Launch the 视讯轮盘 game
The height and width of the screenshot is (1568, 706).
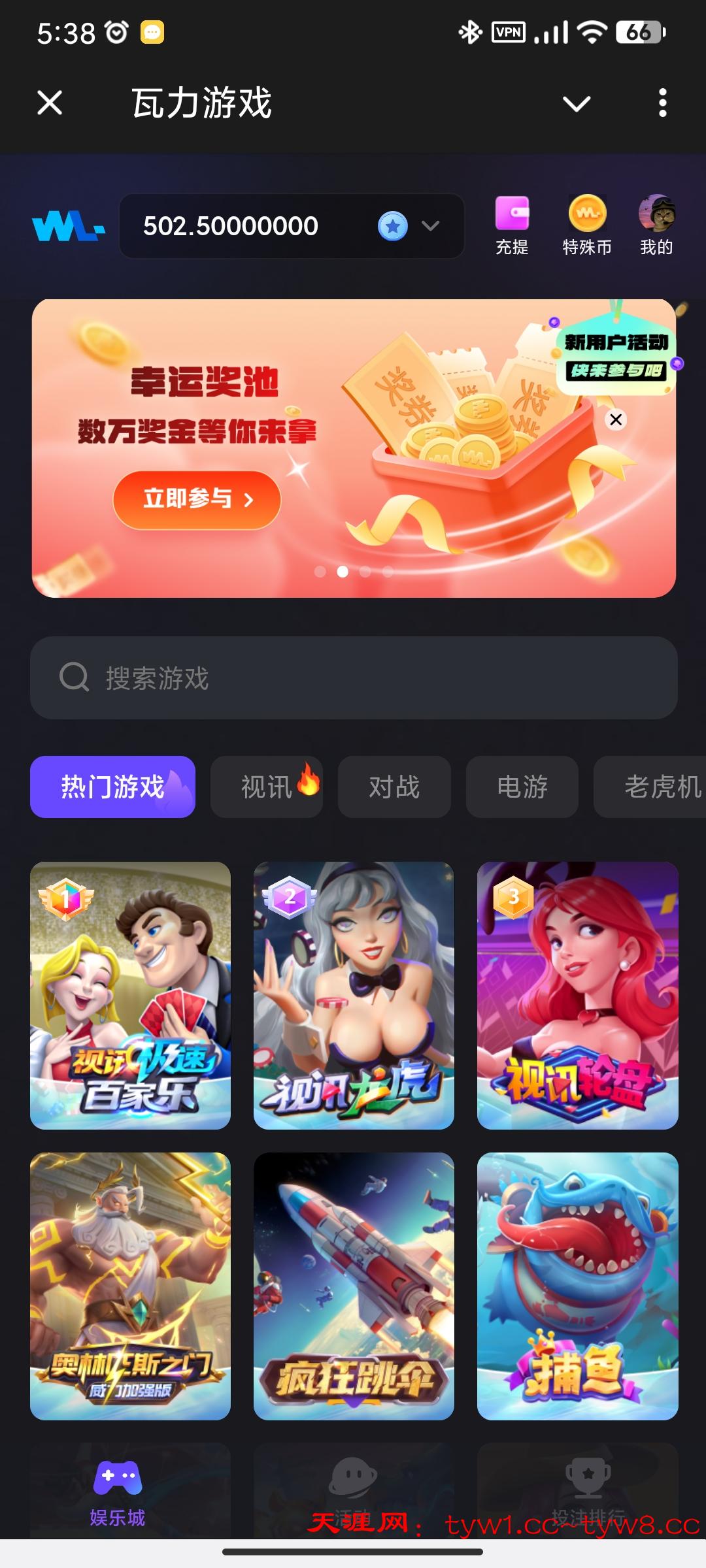pyautogui.click(x=577, y=995)
